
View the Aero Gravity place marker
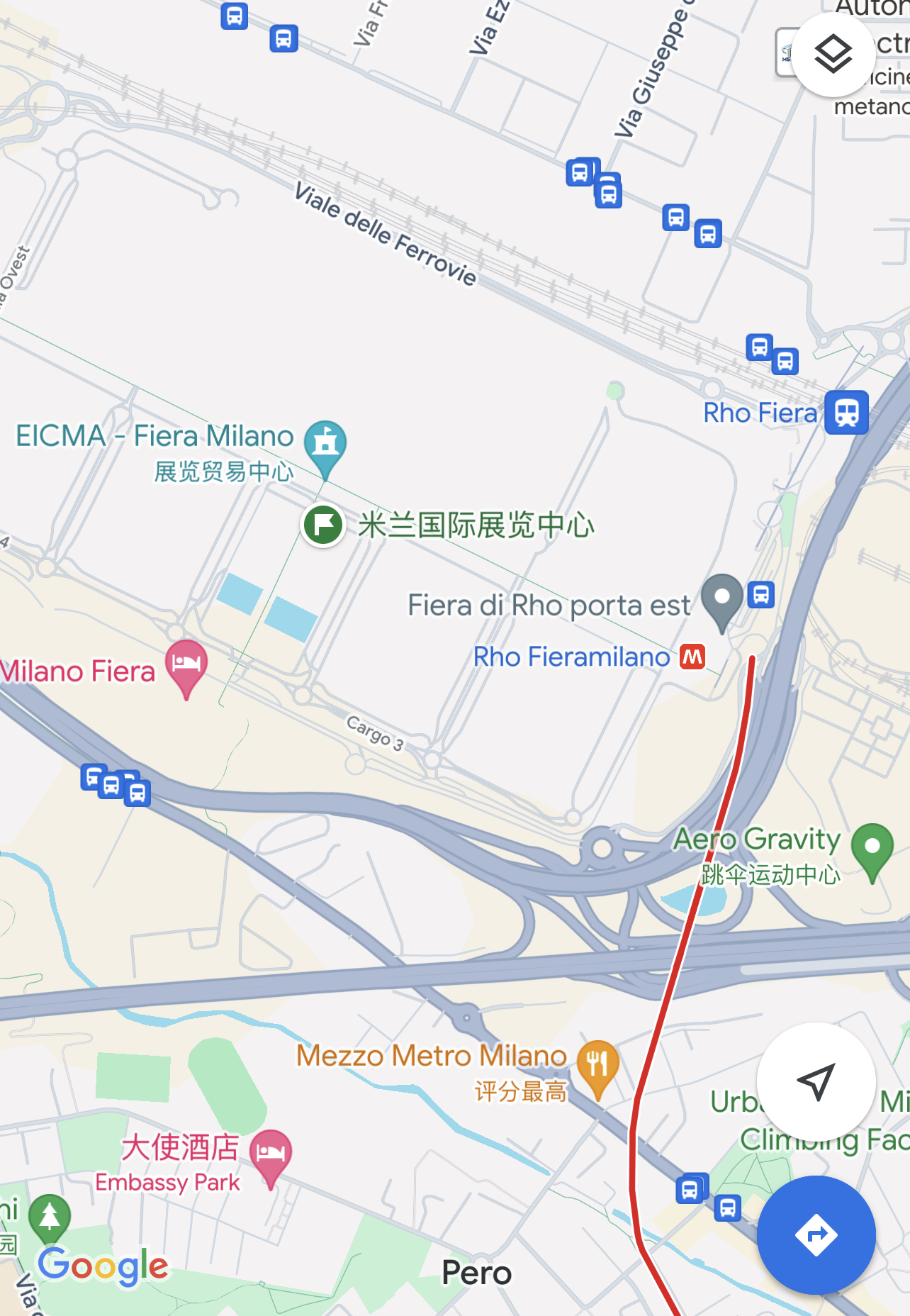click(x=872, y=848)
